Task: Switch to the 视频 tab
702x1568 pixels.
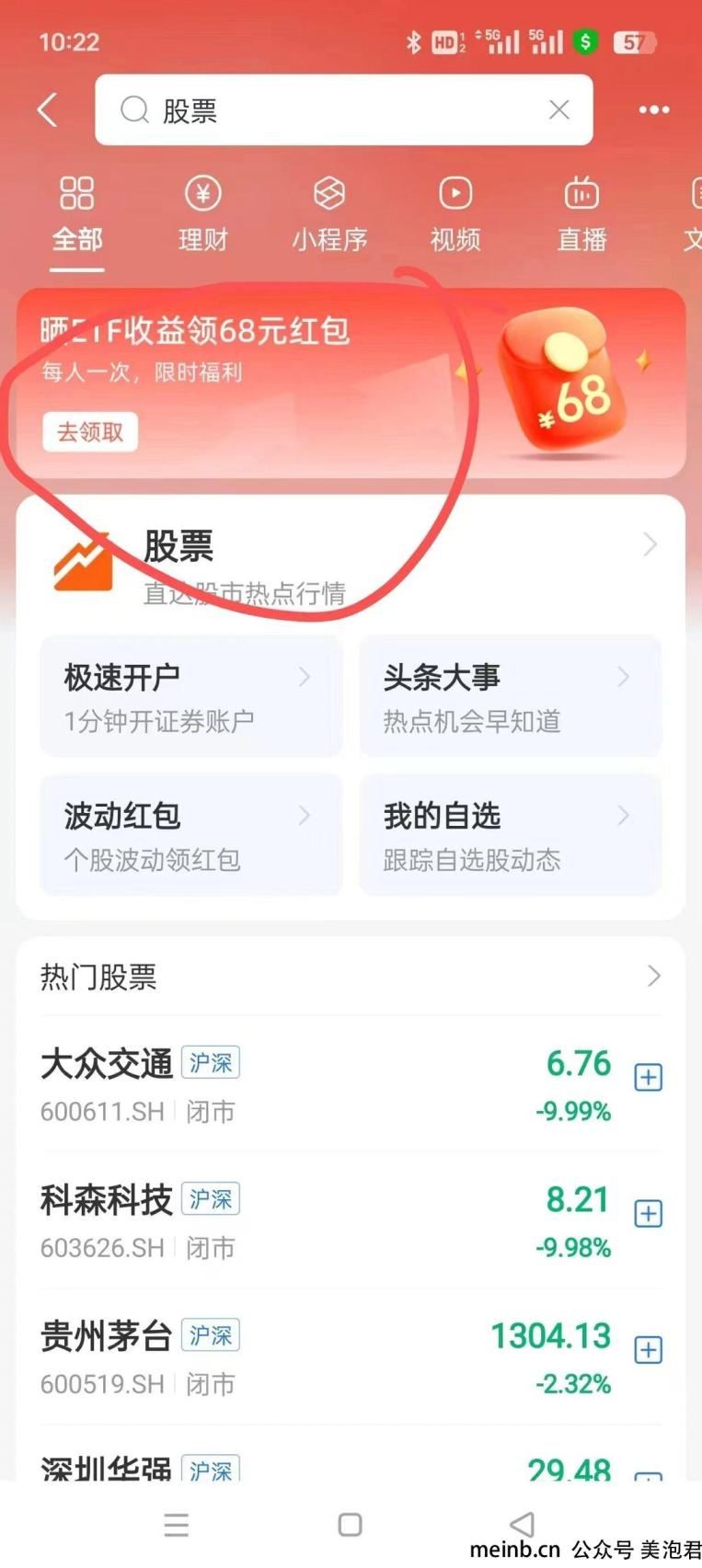Action: click(455, 214)
